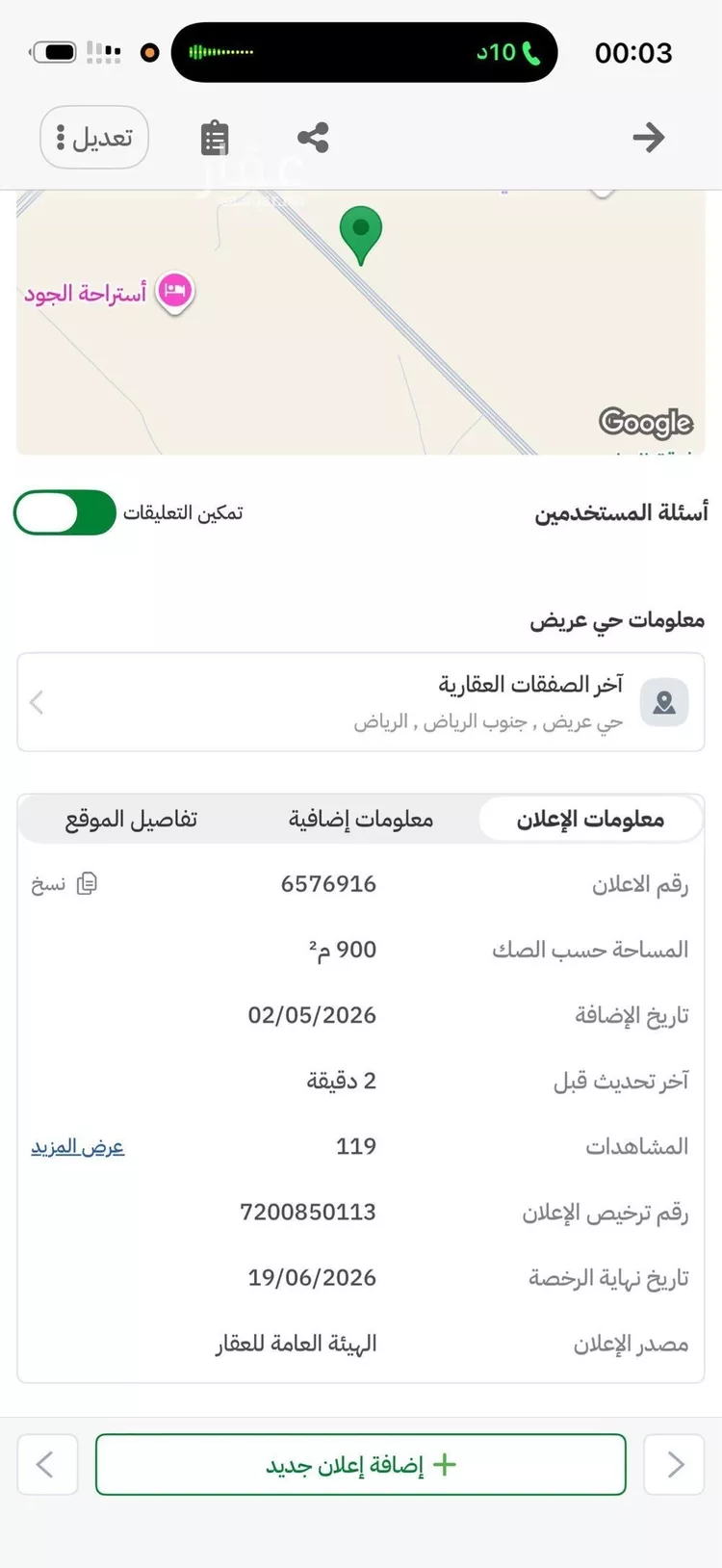Switch to the معلومات إضافية tab
The image size is (722, 1568).
coord(359,819)
